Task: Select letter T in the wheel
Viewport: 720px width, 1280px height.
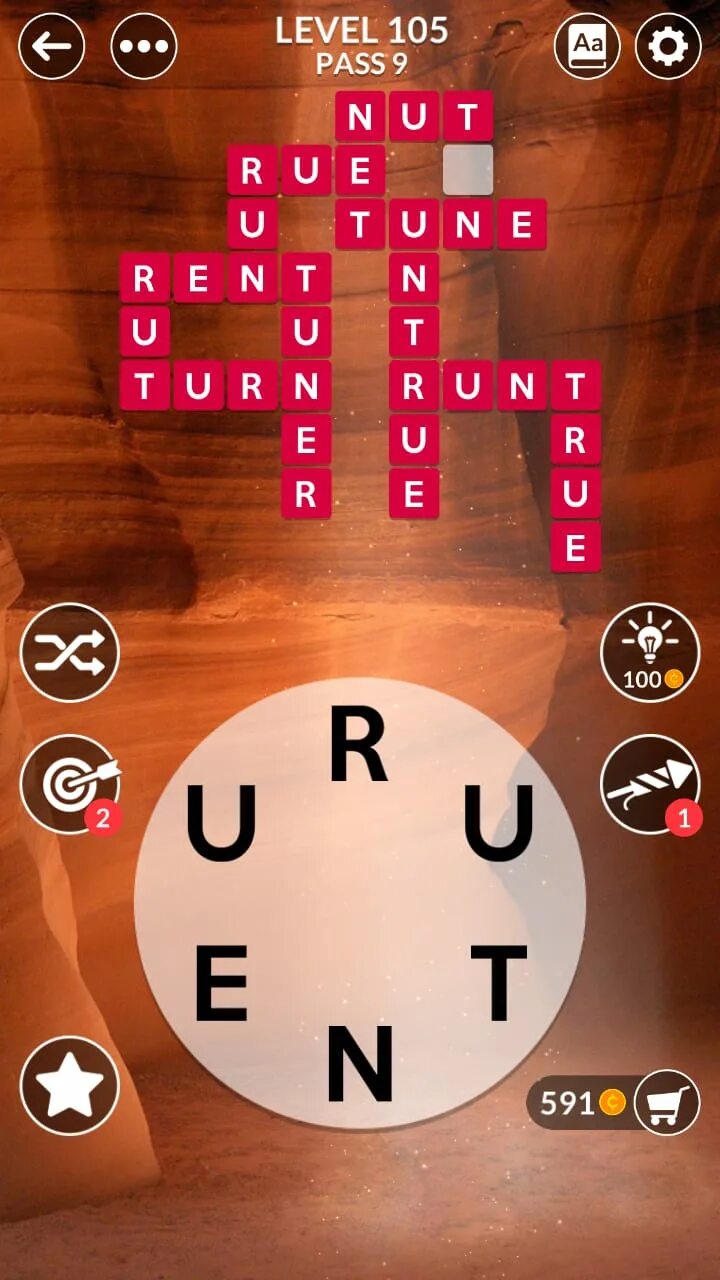Action: point(498,983)
